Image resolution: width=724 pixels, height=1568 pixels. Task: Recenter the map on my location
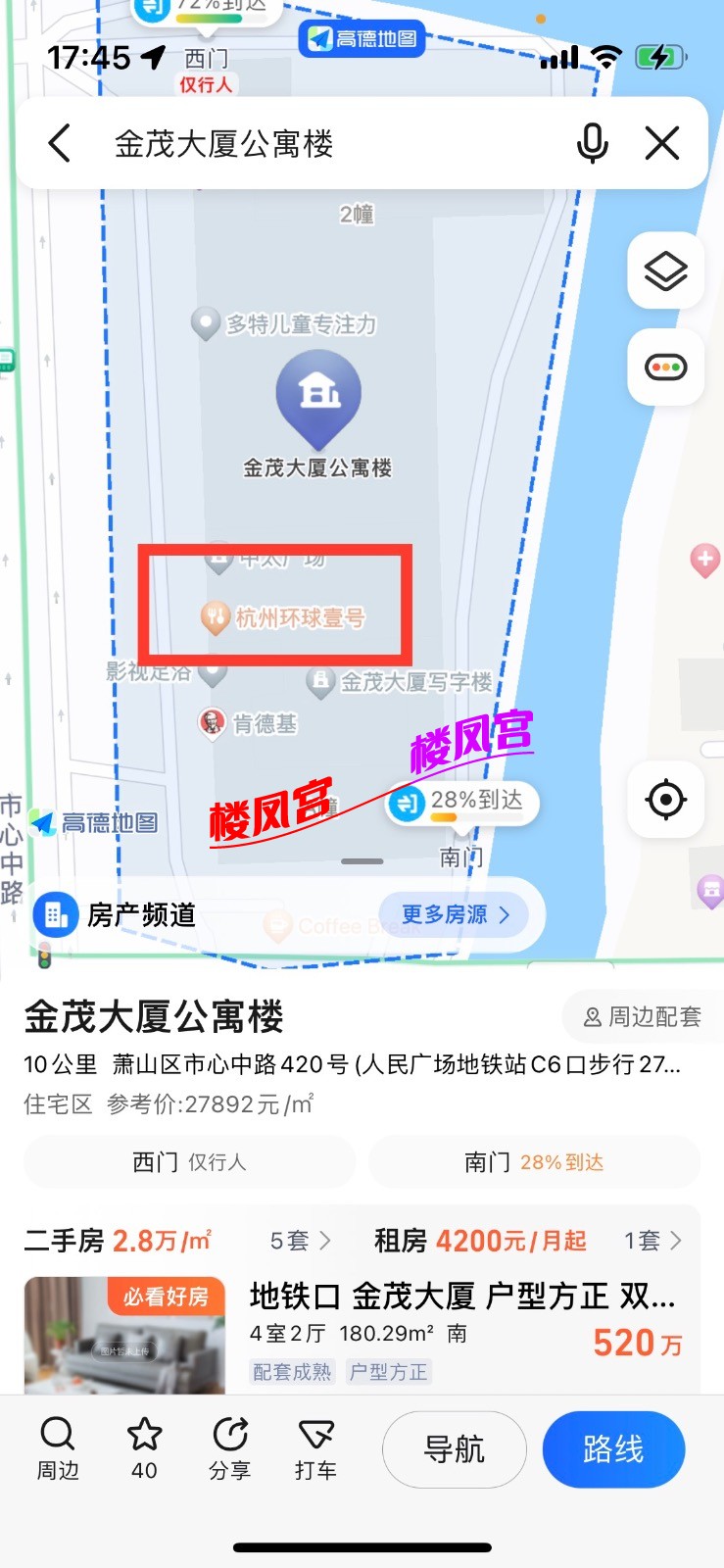pos(665,800)
